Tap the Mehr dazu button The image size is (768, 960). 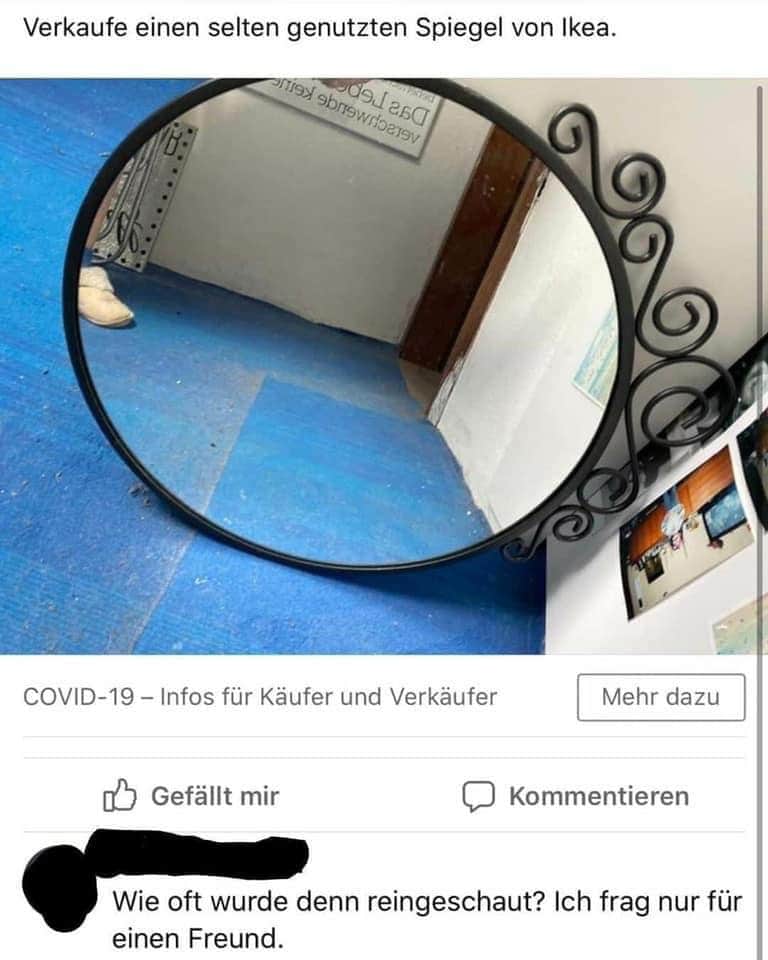click(x=660, y=697)
